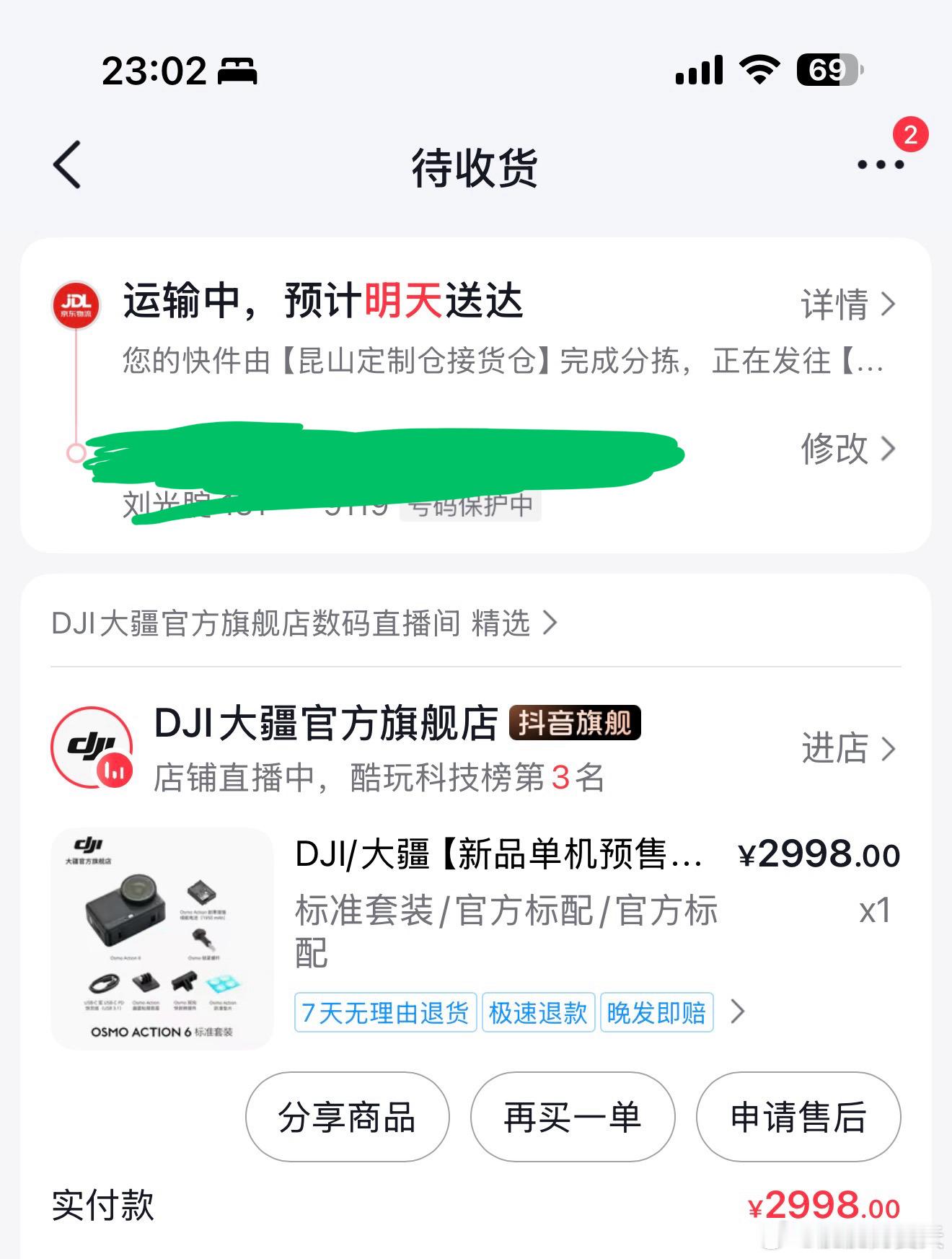Screen dimensions: 952x1259
Task: Tap 再买一单 to reorder
Action: (x=573, y=1117)
